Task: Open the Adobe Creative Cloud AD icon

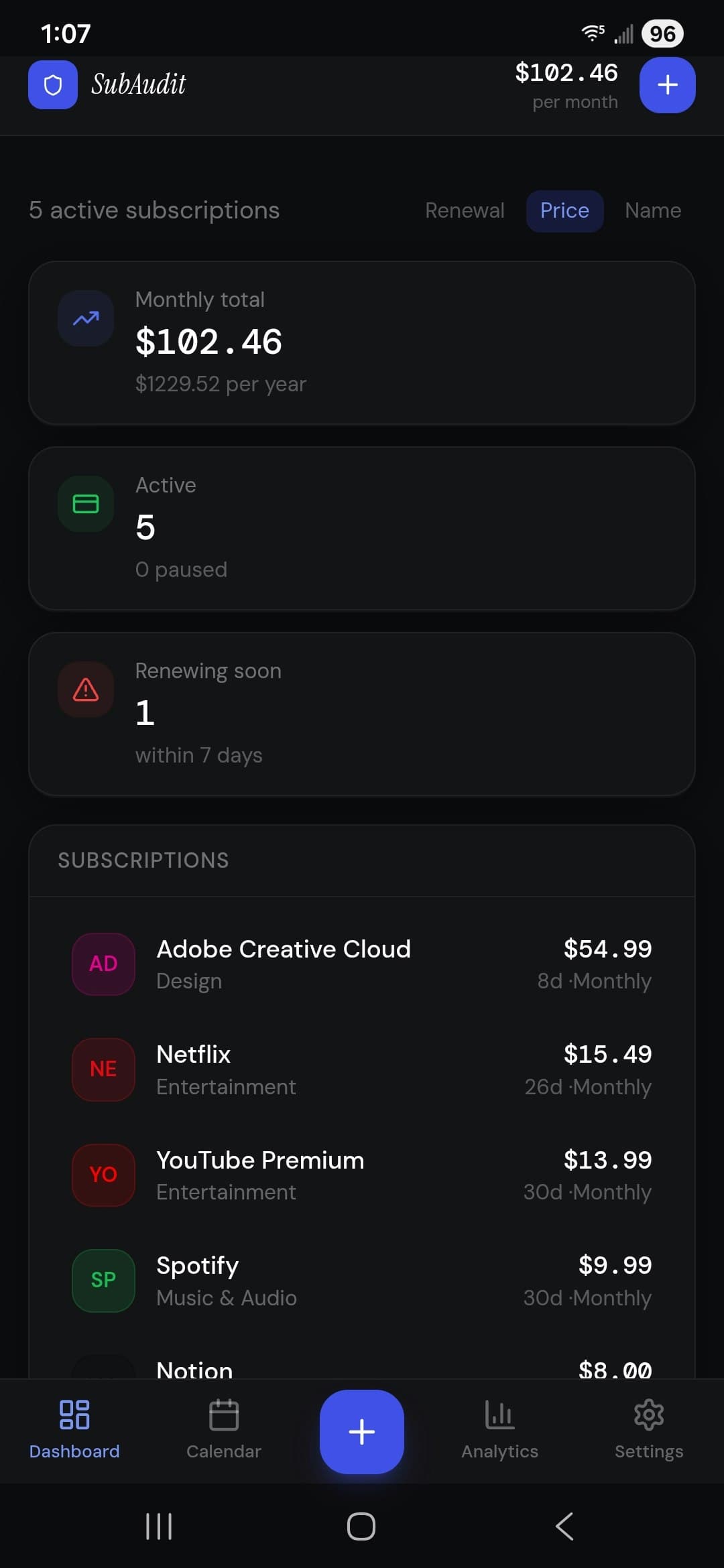Action: (x=103, y=964)
